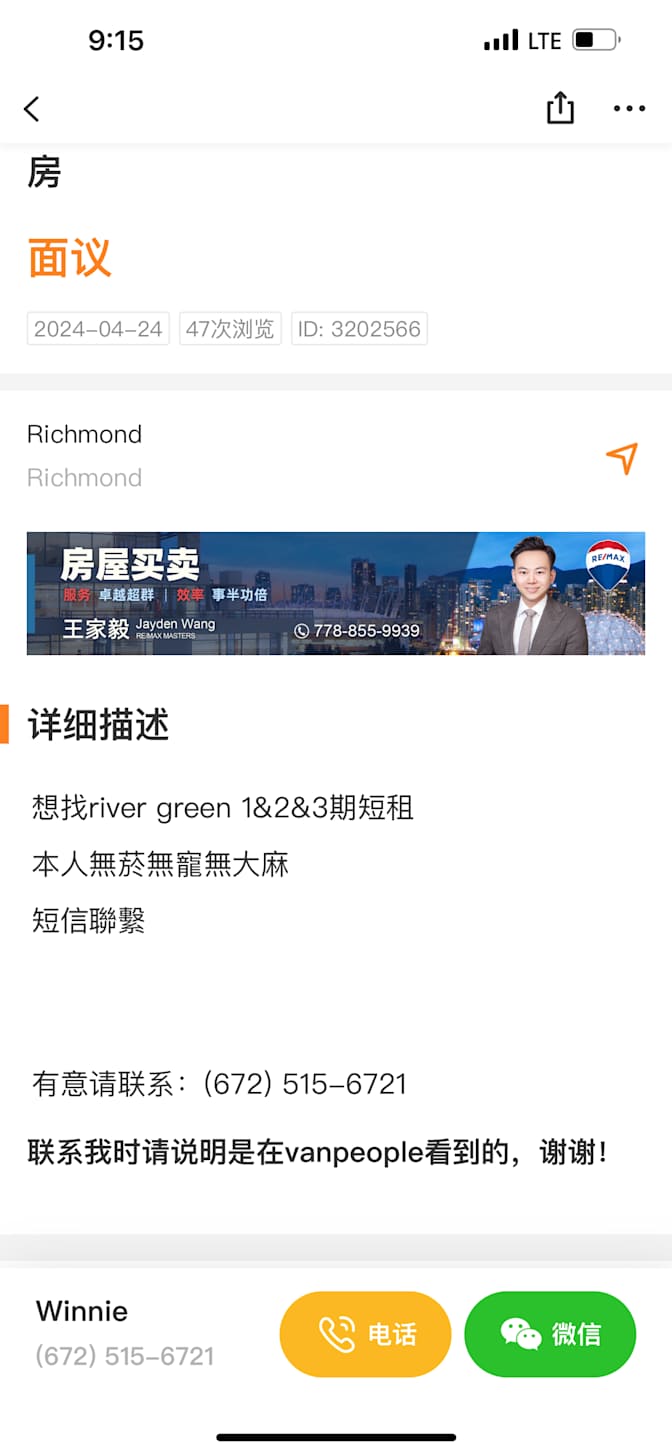Share this rental listing
672x1454 pixels.
click(x=560, y=108)
